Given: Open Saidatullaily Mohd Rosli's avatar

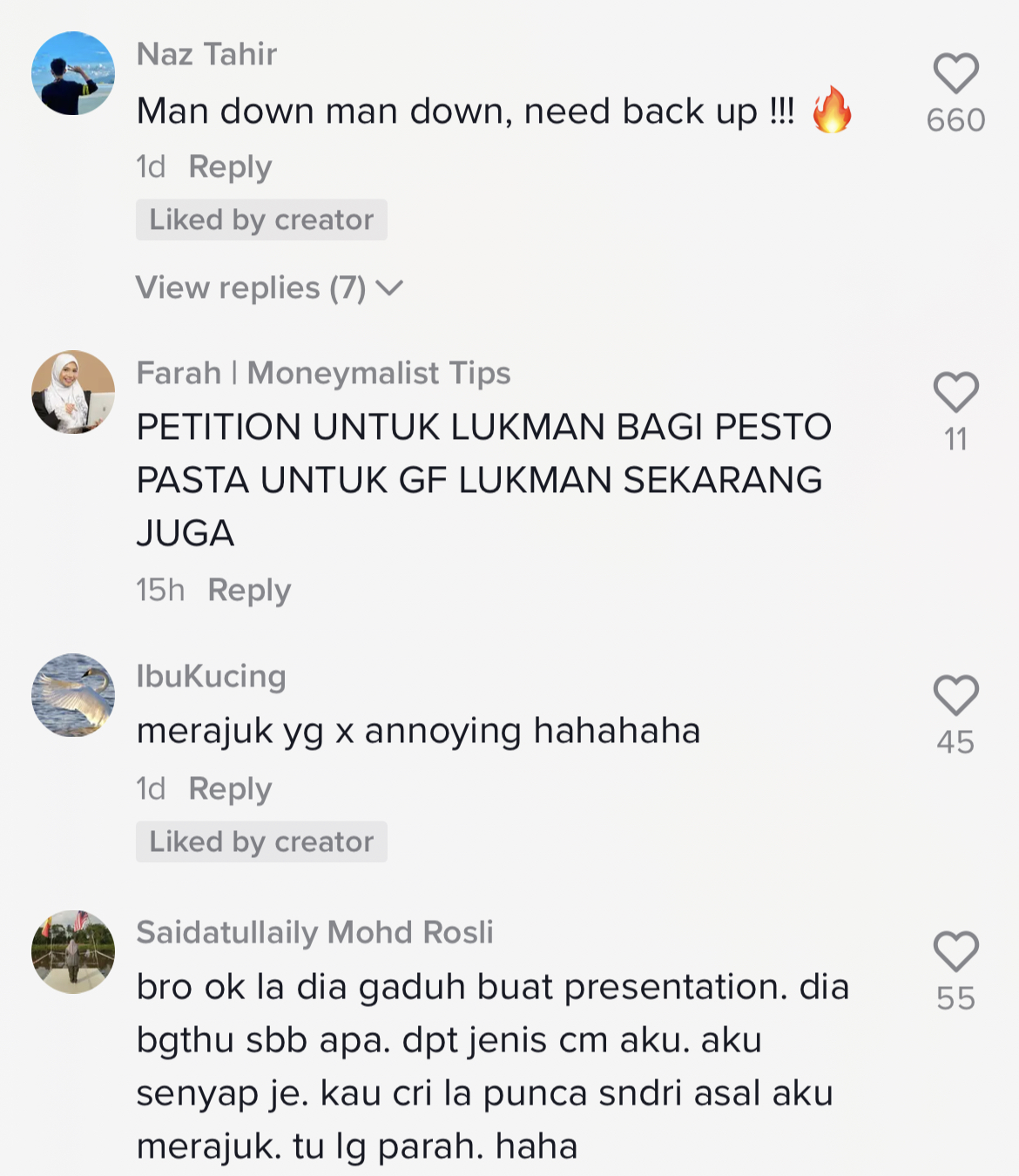Looking at the screenshot, I should coord(73,951).
